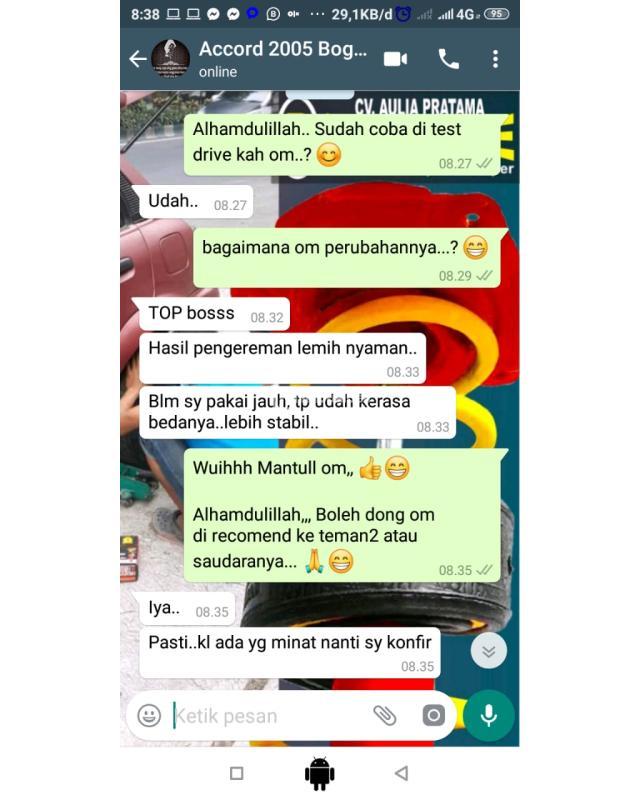
Task: Open recent apps
Action: coord(237,773)
